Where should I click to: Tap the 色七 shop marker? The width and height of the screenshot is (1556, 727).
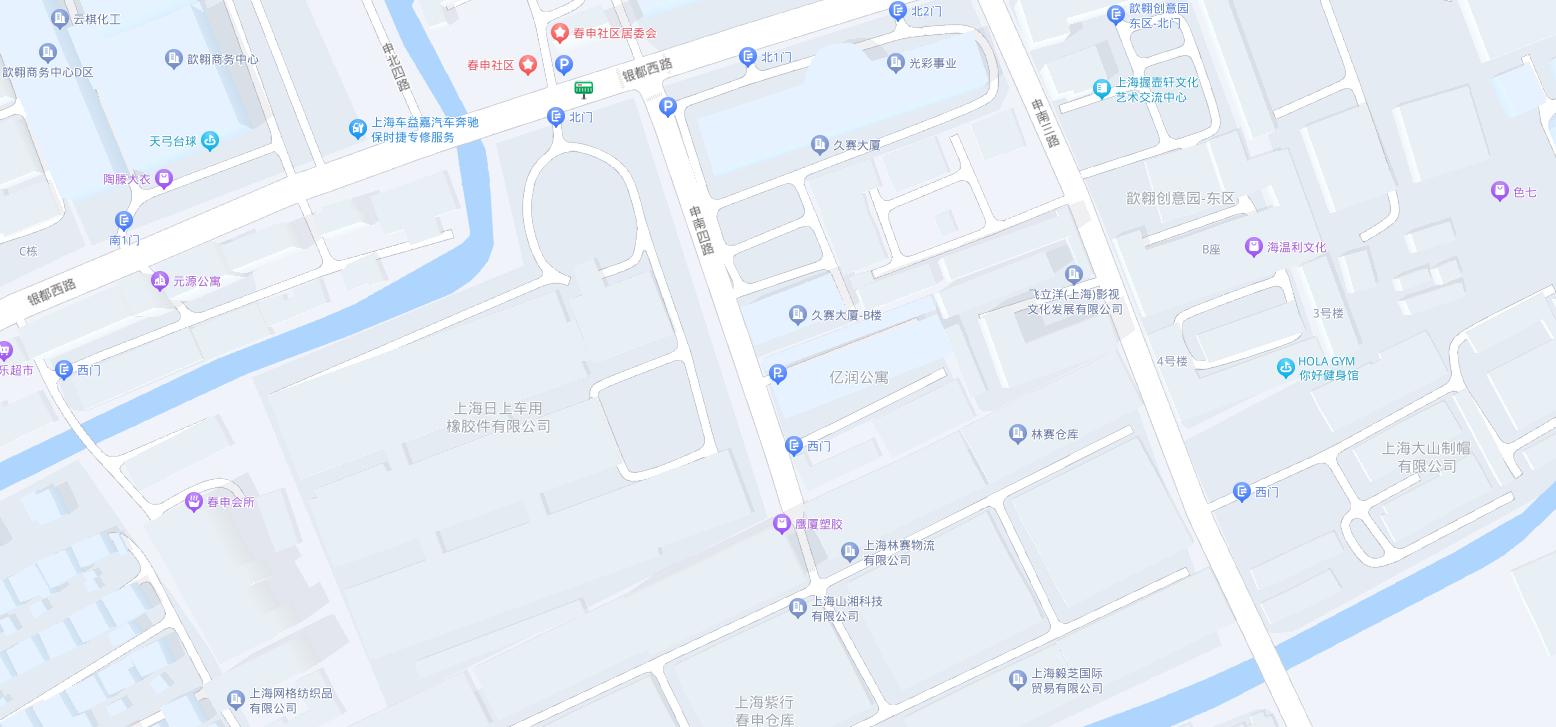[x=1499, y=191]
